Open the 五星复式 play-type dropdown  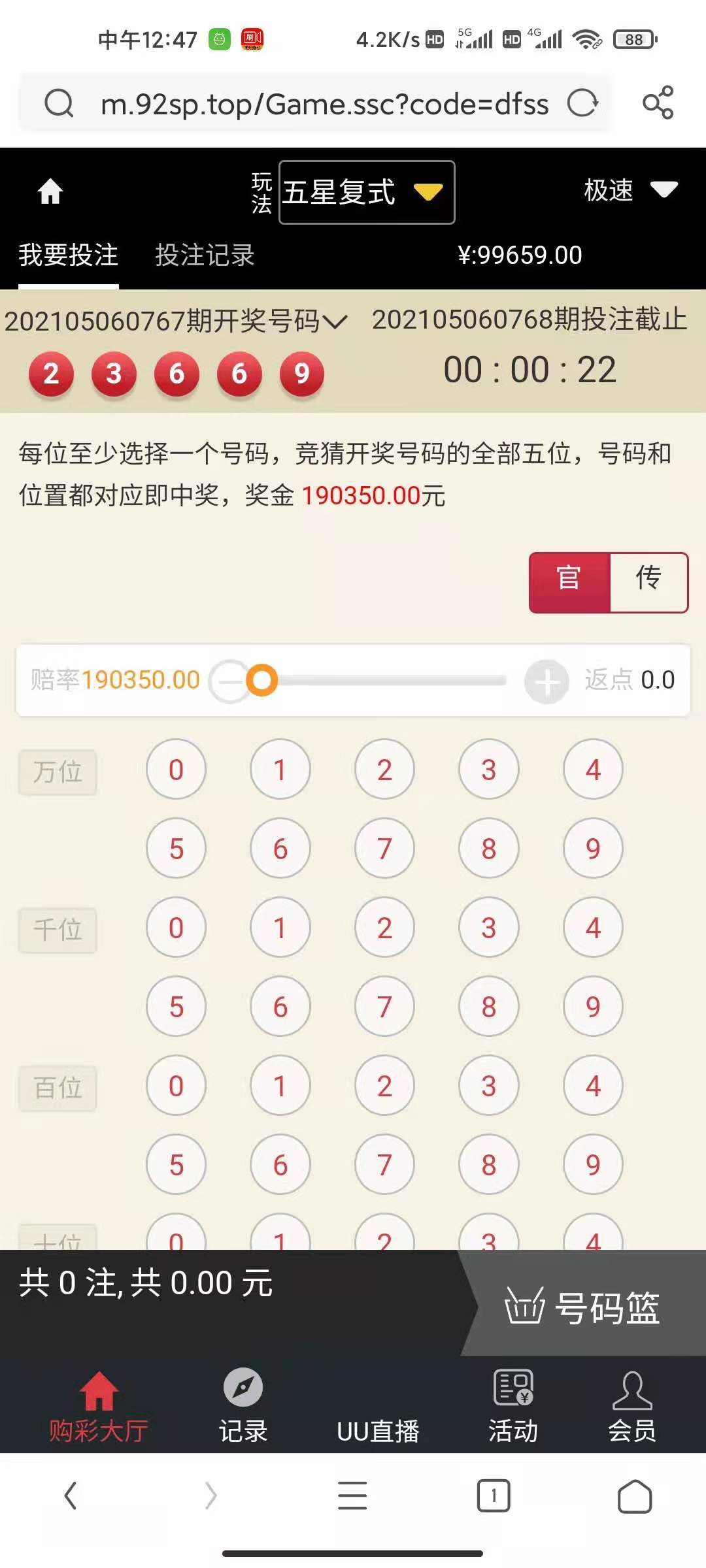[x=366, y=192]
